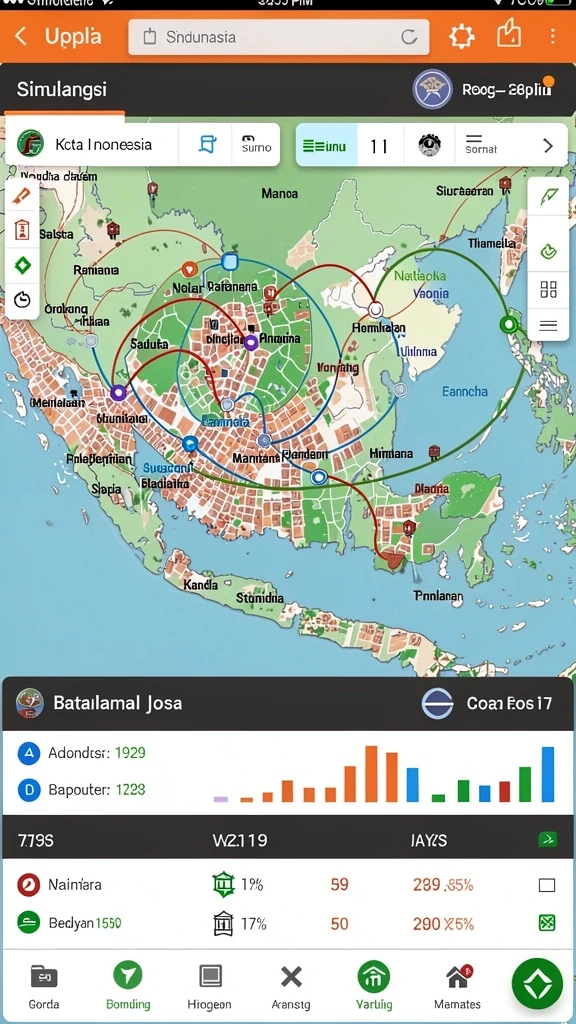
Task: Check the box in Naimara row
Action: click(x=547, y=886)
